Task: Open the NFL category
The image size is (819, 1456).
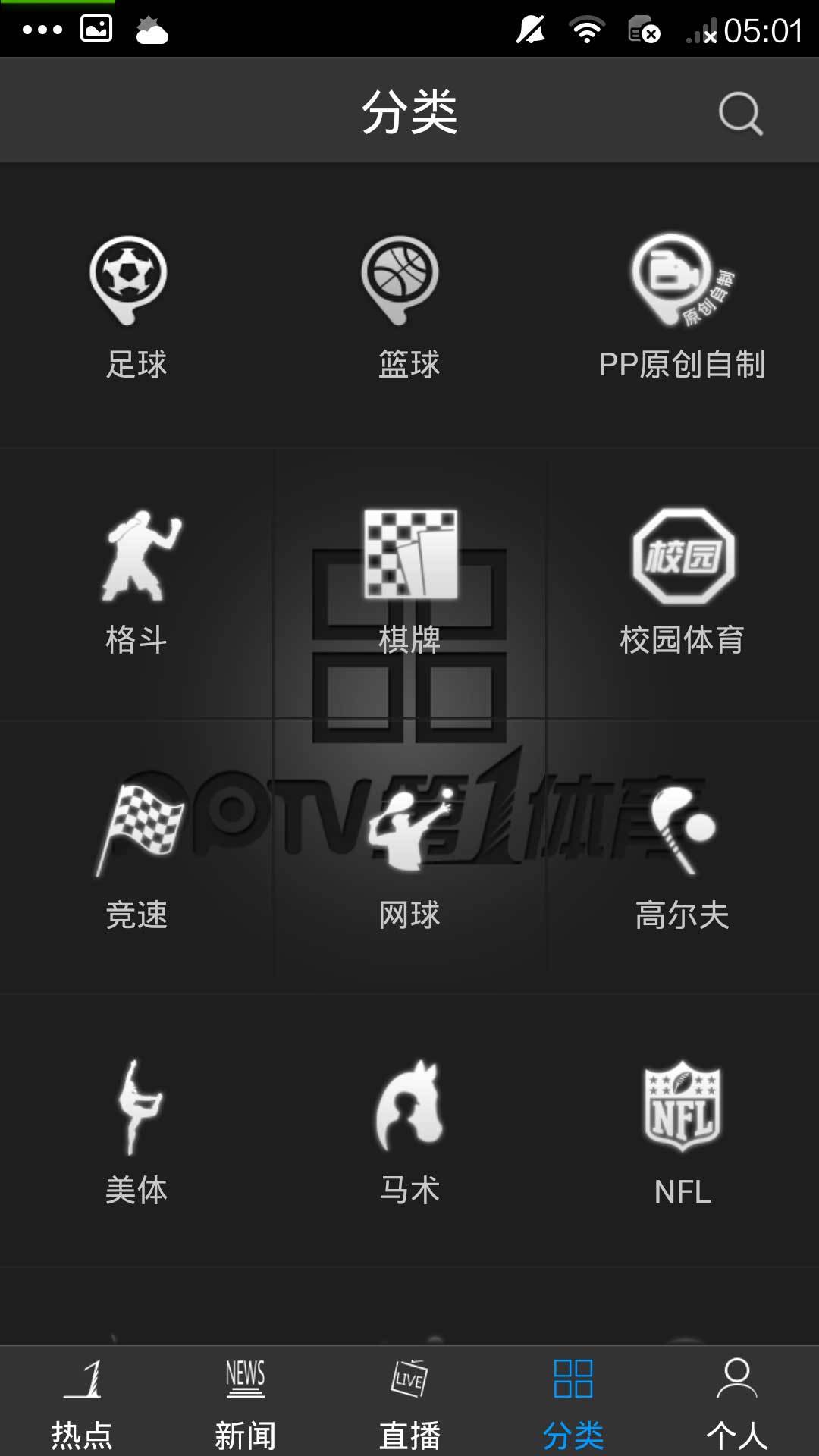Action: (x=682, y=1130)
